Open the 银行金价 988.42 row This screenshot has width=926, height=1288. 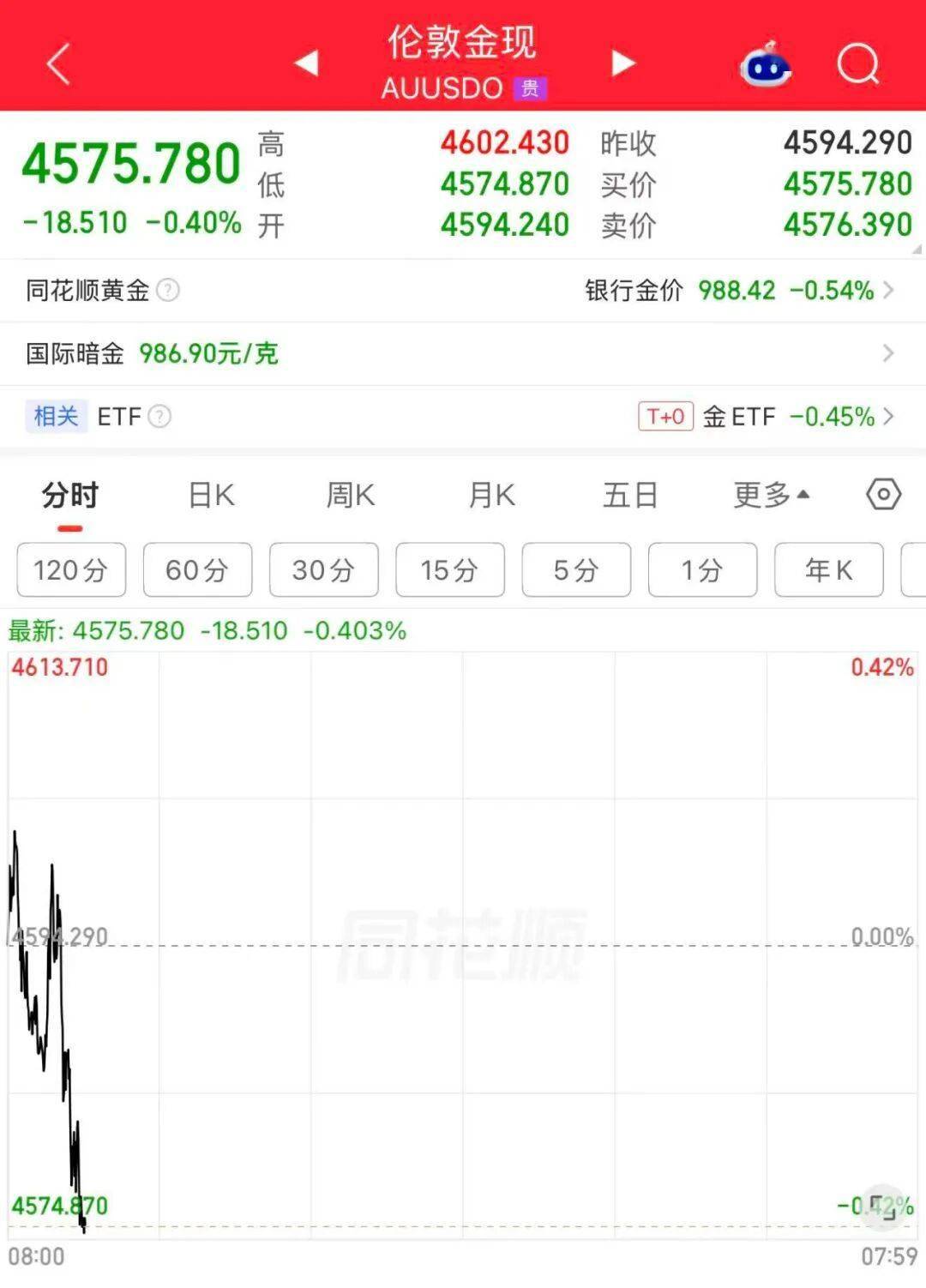pos(739,290)
